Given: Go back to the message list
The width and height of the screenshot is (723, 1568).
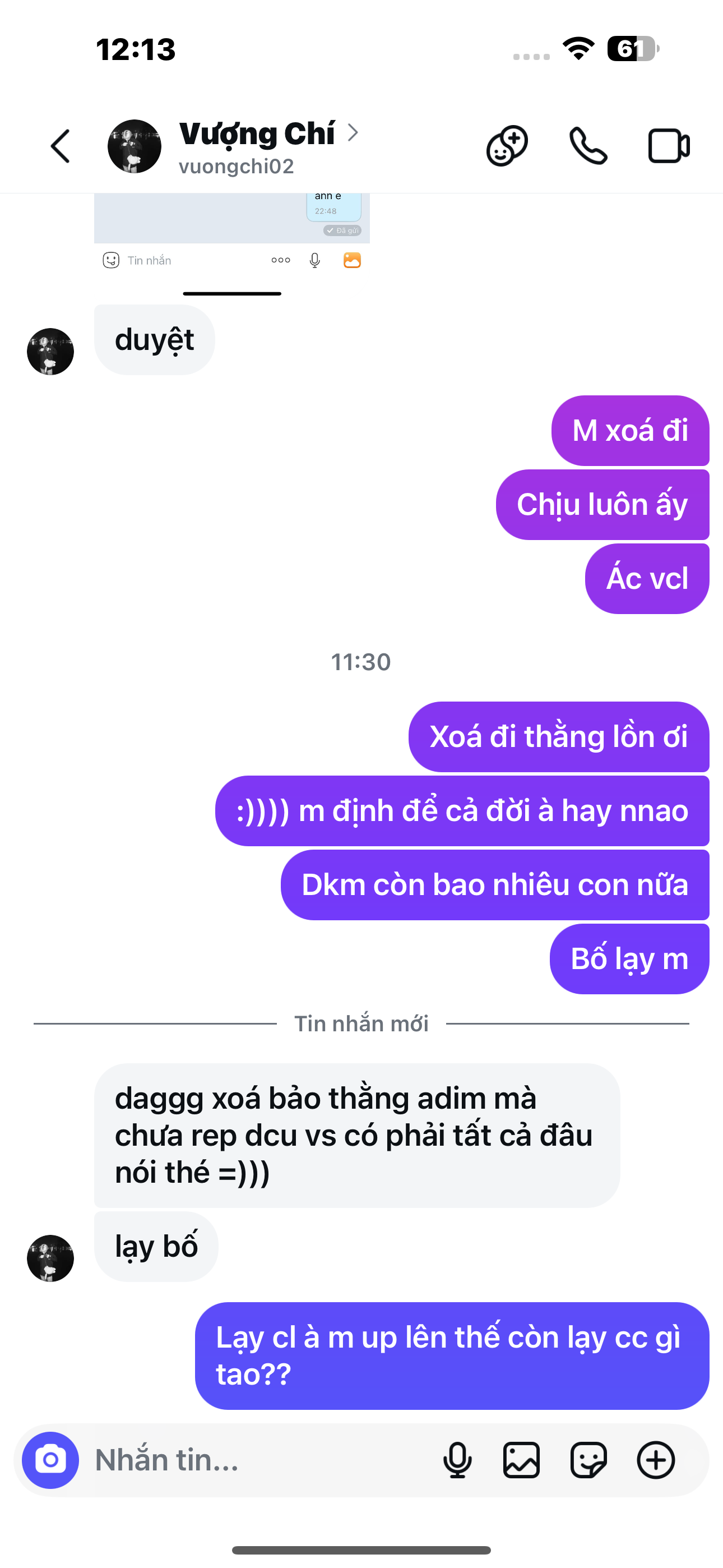Looking at the screenshot, I should pyautogui.click(x=61, y=146).
